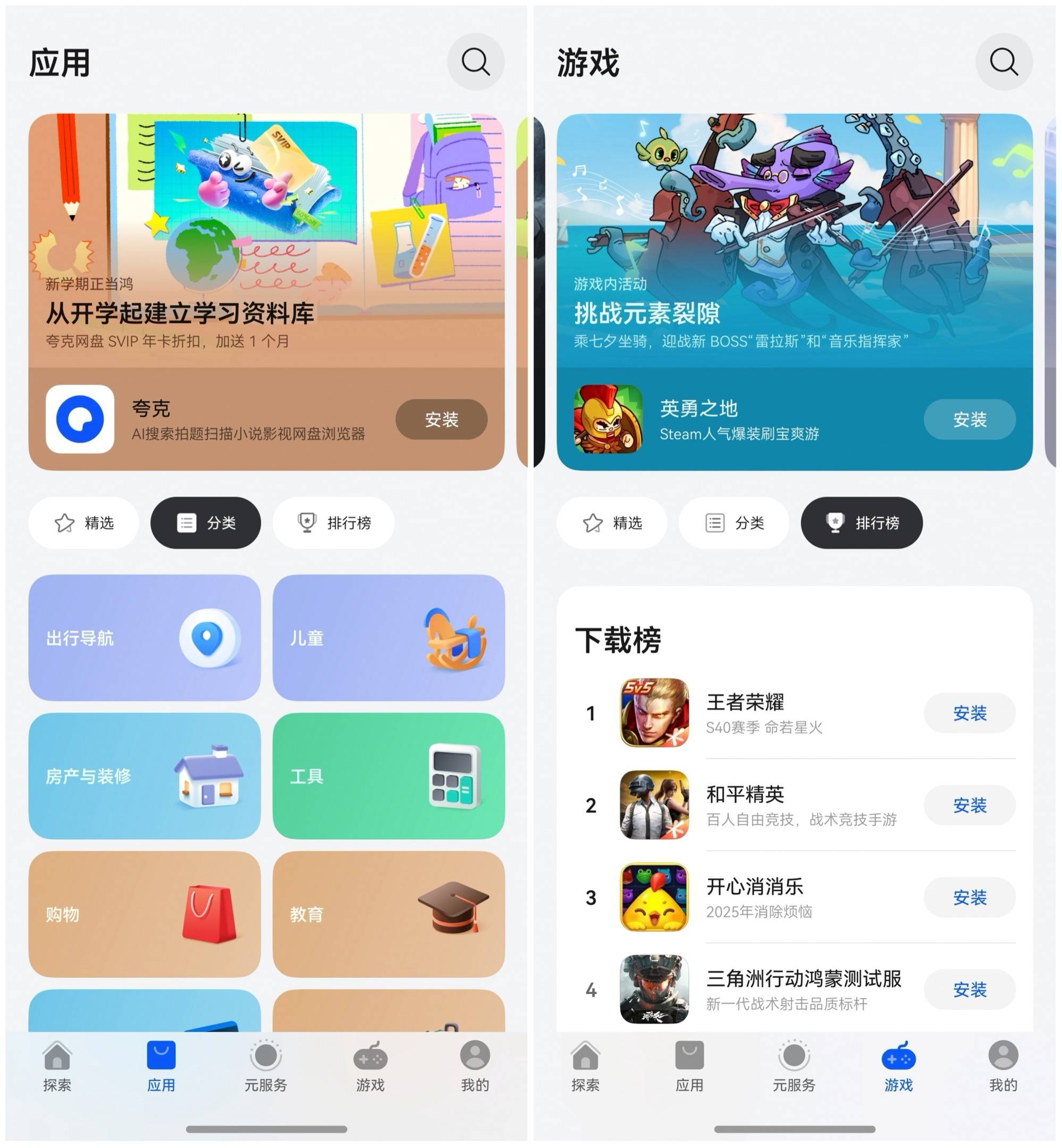Select 排行榜 chip on the 应用 screen
This screenshot has height=1148, width=1062.
333,523
